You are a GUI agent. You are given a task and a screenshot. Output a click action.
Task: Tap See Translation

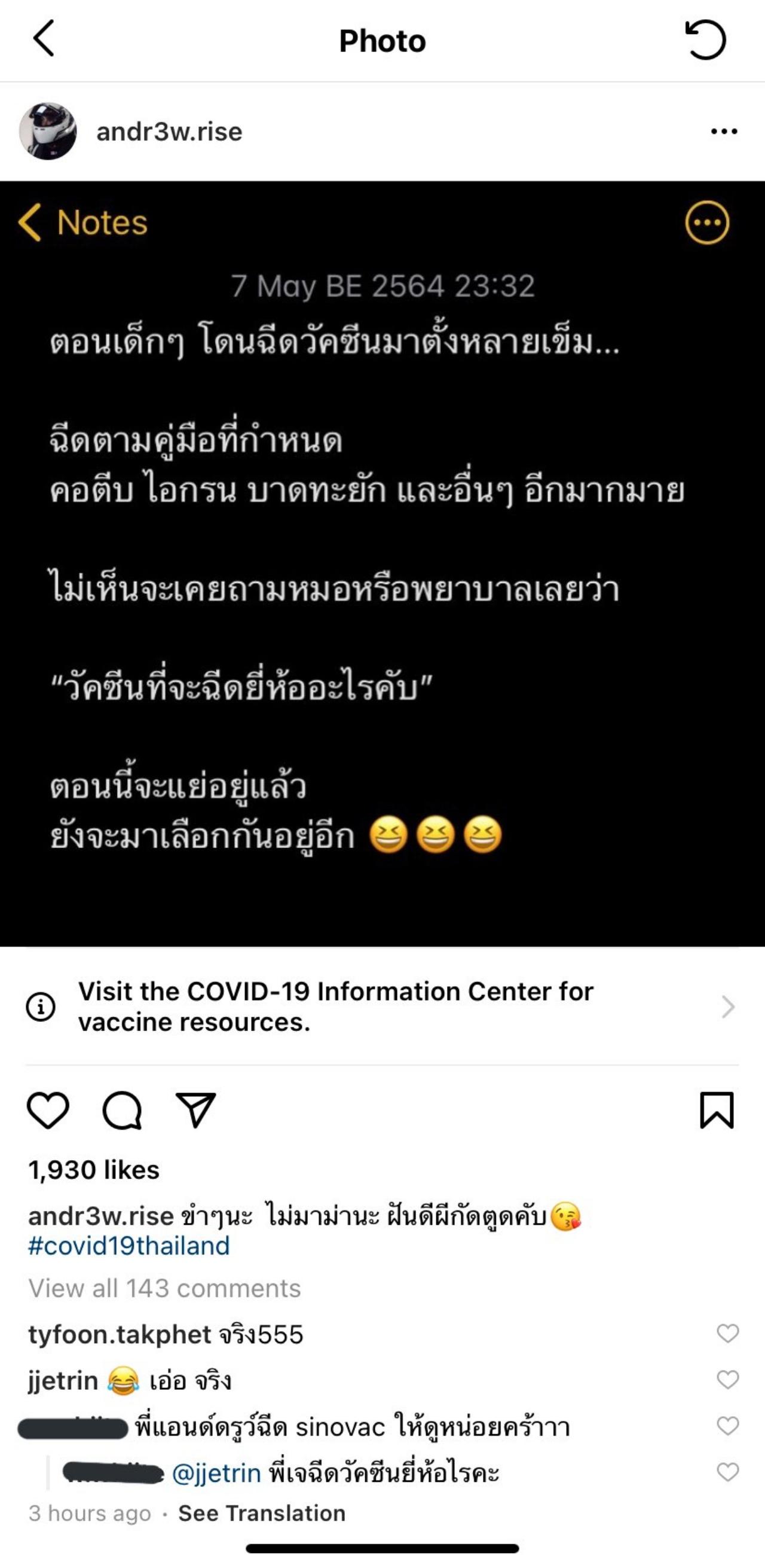[x=262, y=1513]
